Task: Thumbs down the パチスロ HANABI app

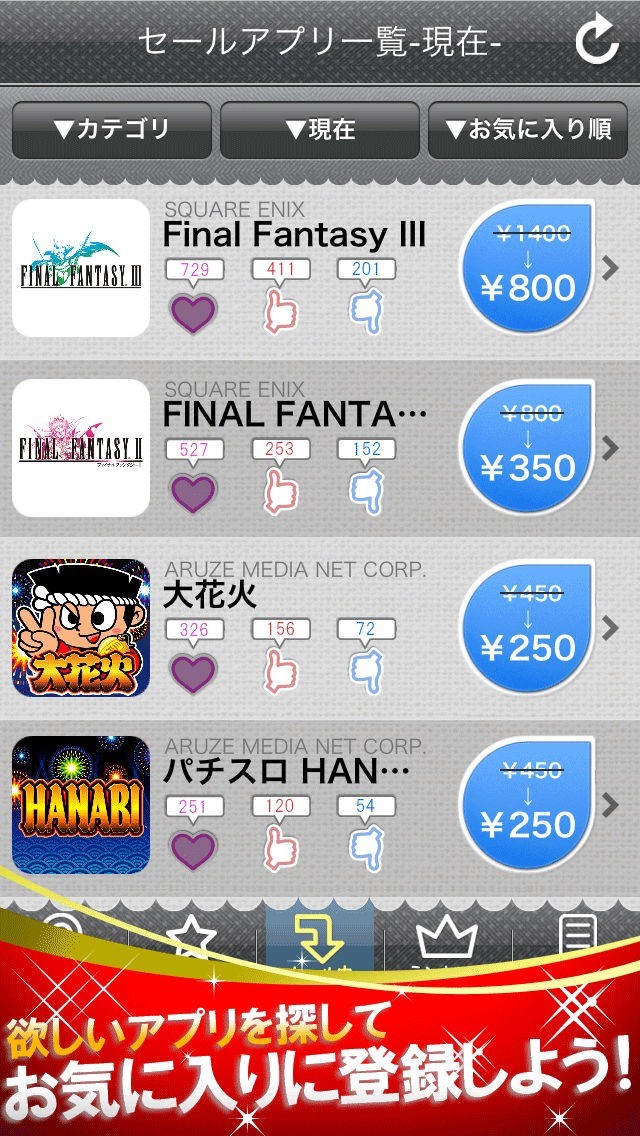Action: 366,848
